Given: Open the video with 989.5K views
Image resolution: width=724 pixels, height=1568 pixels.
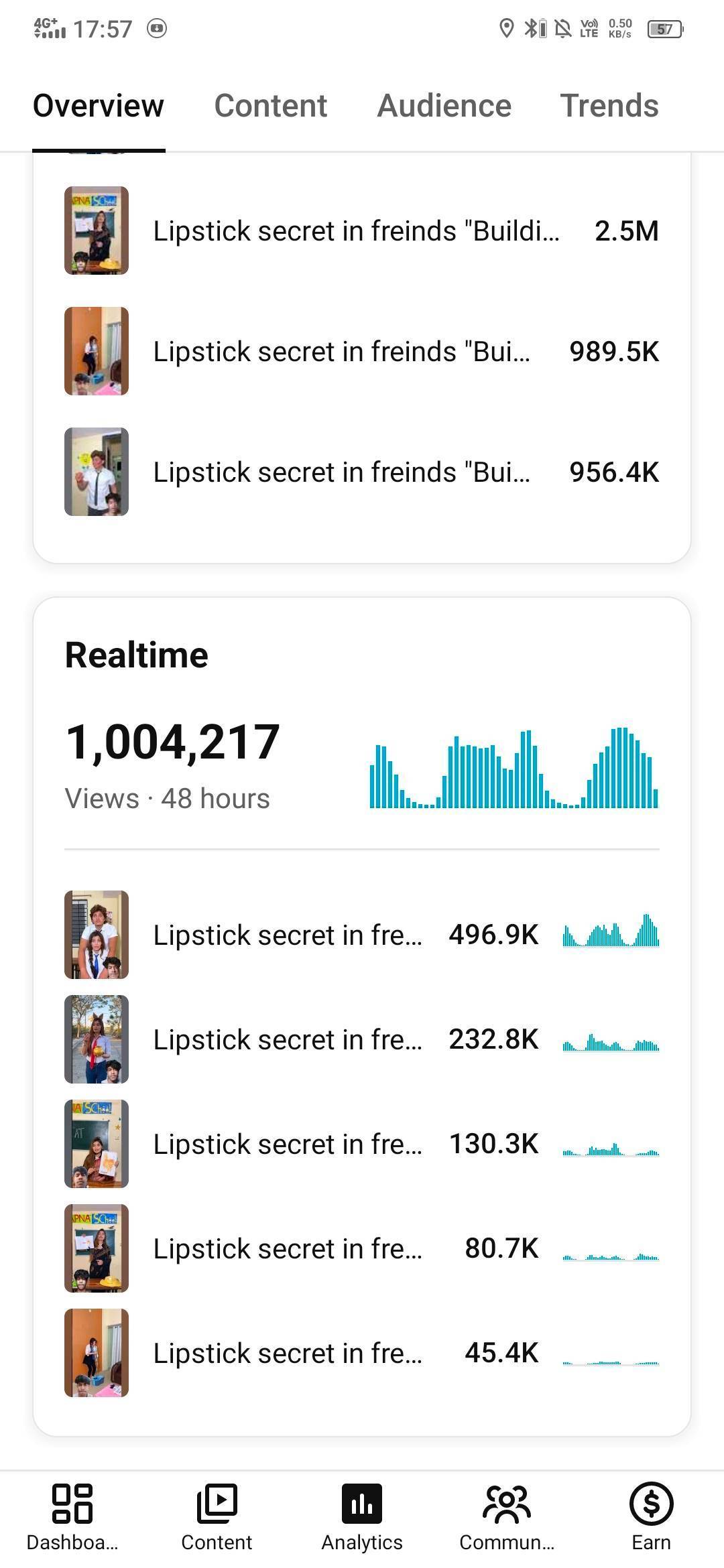Looking at the screenshot, I should tap(361, 351).
